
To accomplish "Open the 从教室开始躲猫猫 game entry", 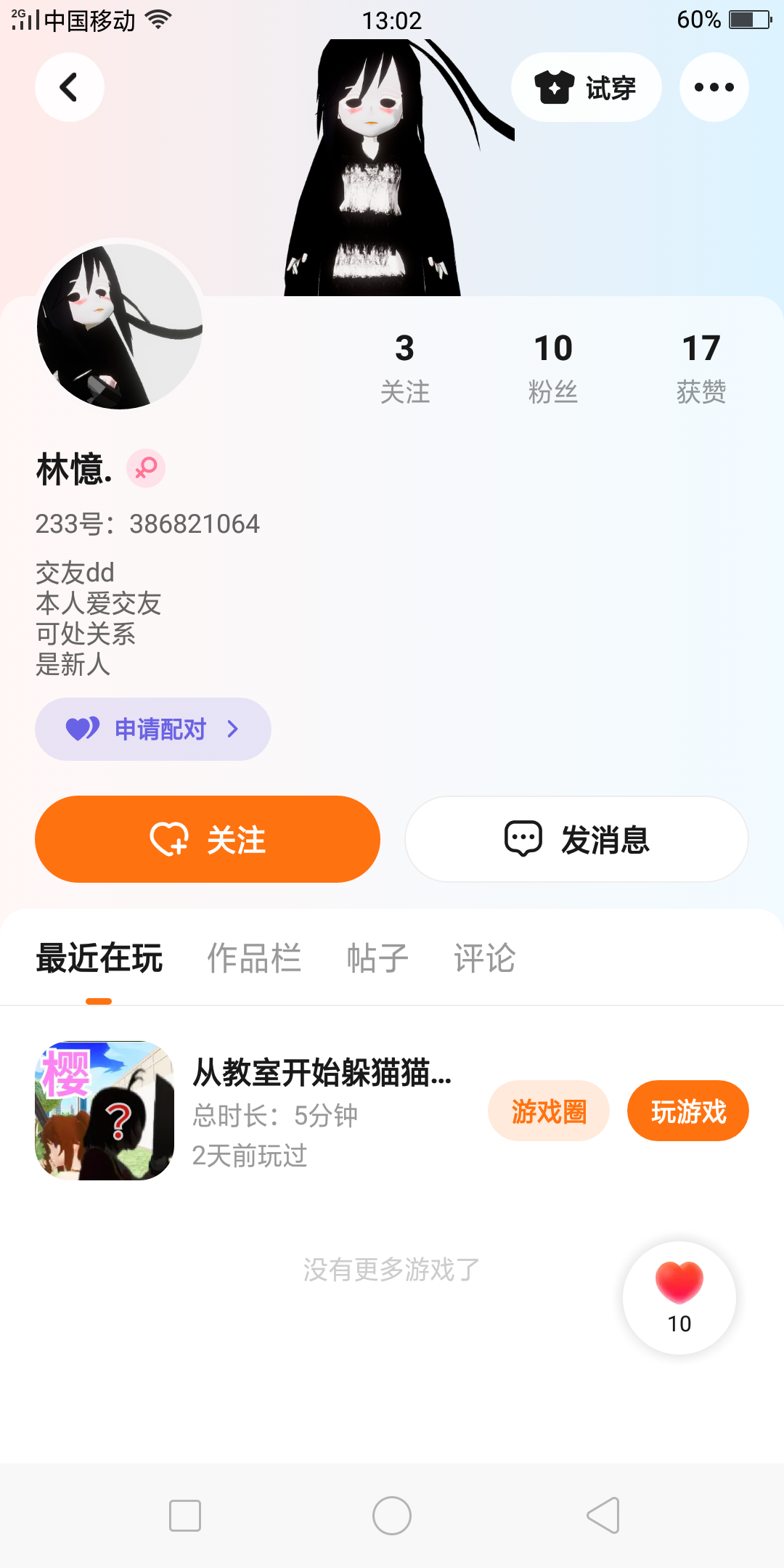I will 322,1073.
